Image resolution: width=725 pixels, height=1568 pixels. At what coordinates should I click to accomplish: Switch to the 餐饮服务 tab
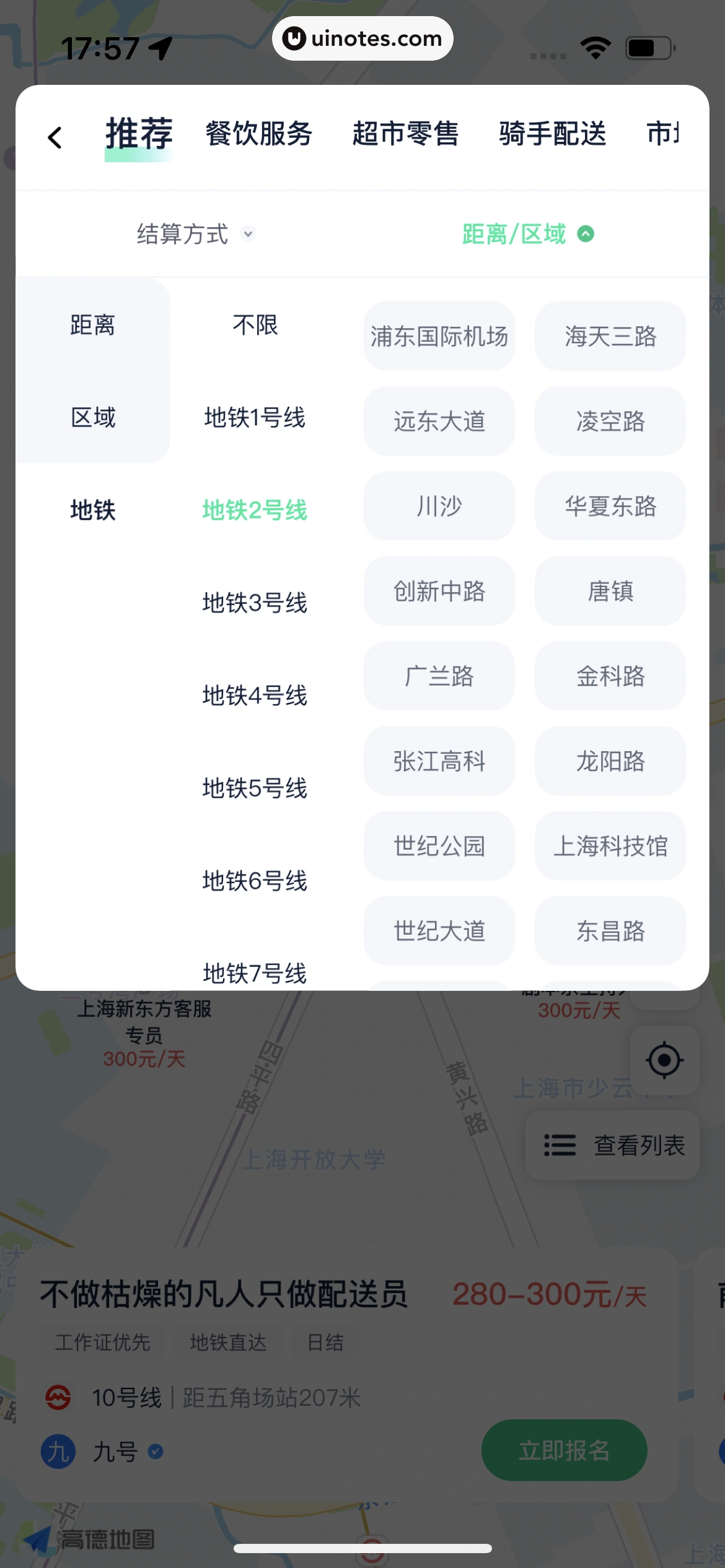258,134
